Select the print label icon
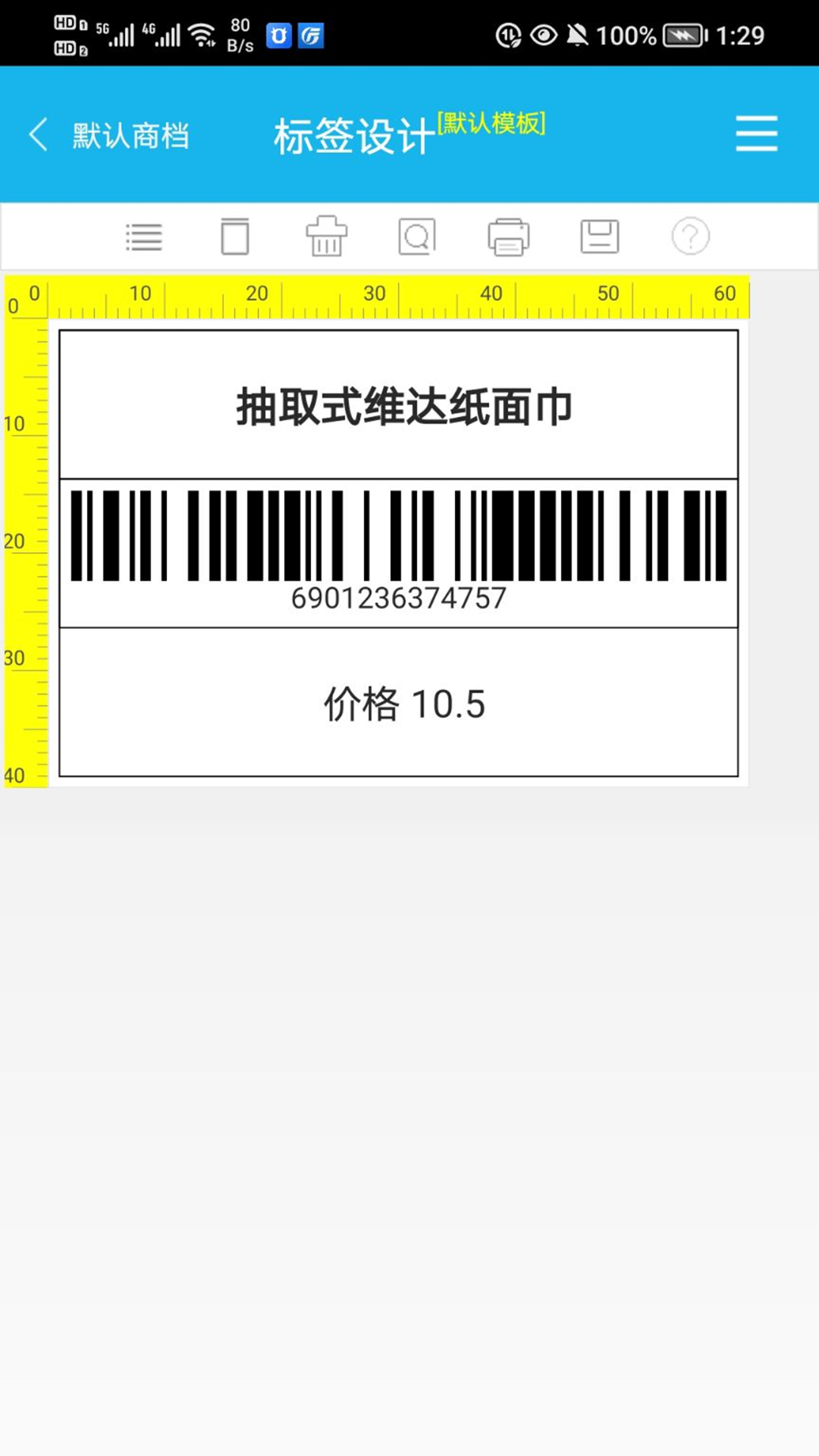The height and width of the screenshot is (1456, 819). click(509, 237)
